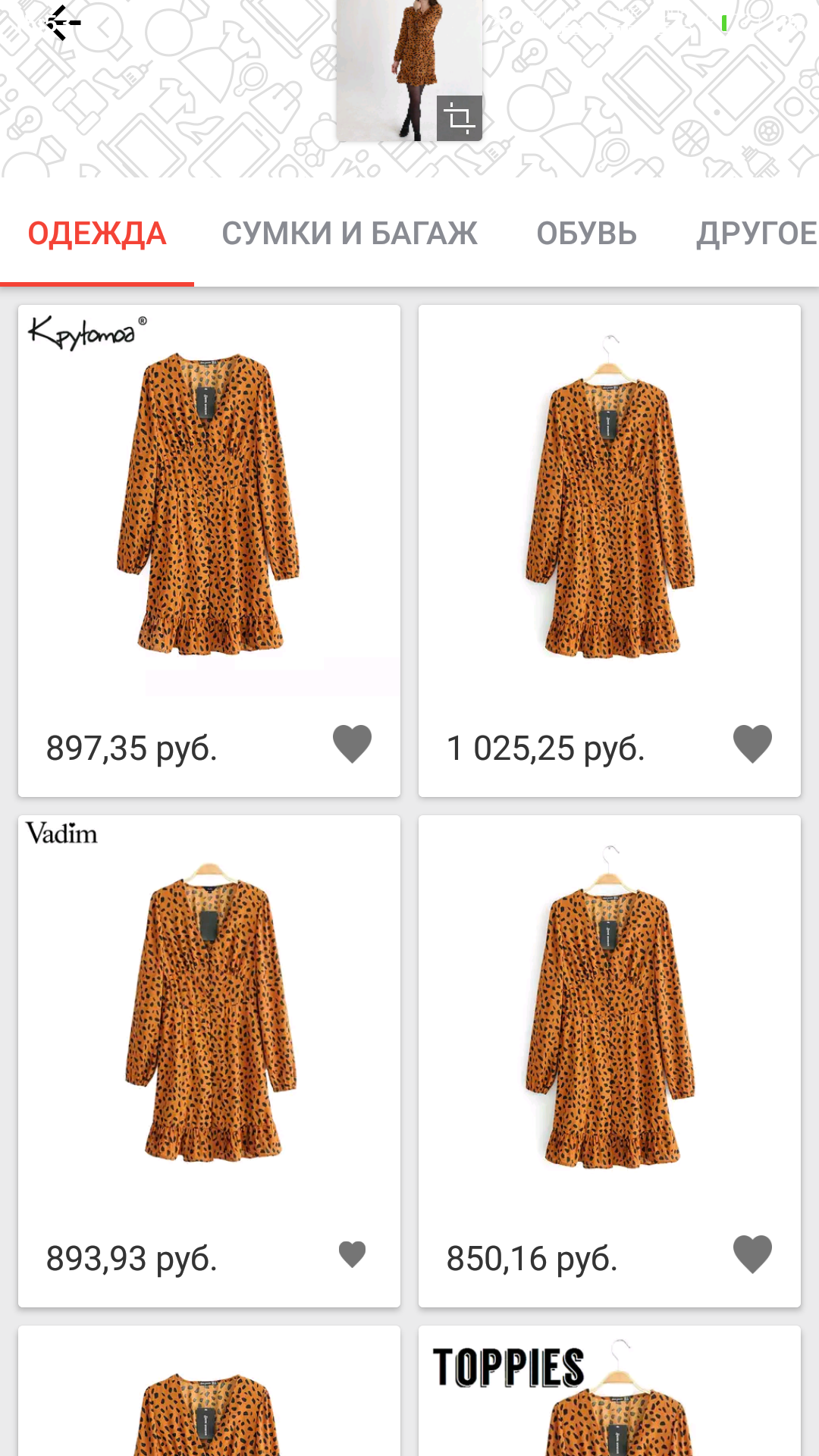Select the ДРУГОЕ tab
The image size is (819, 1456).
756,234
